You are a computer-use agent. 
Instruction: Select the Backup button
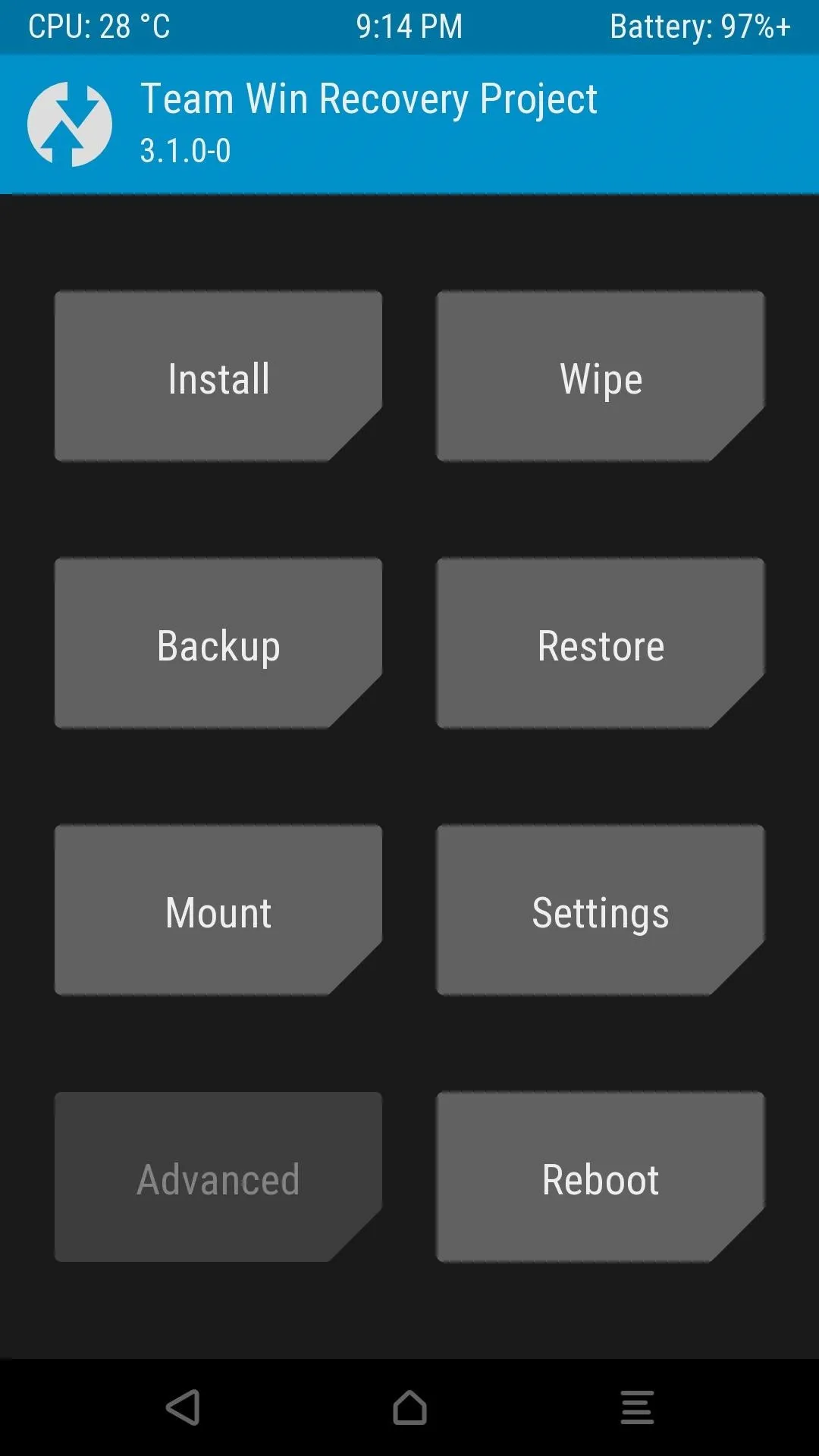pos(218,643)
